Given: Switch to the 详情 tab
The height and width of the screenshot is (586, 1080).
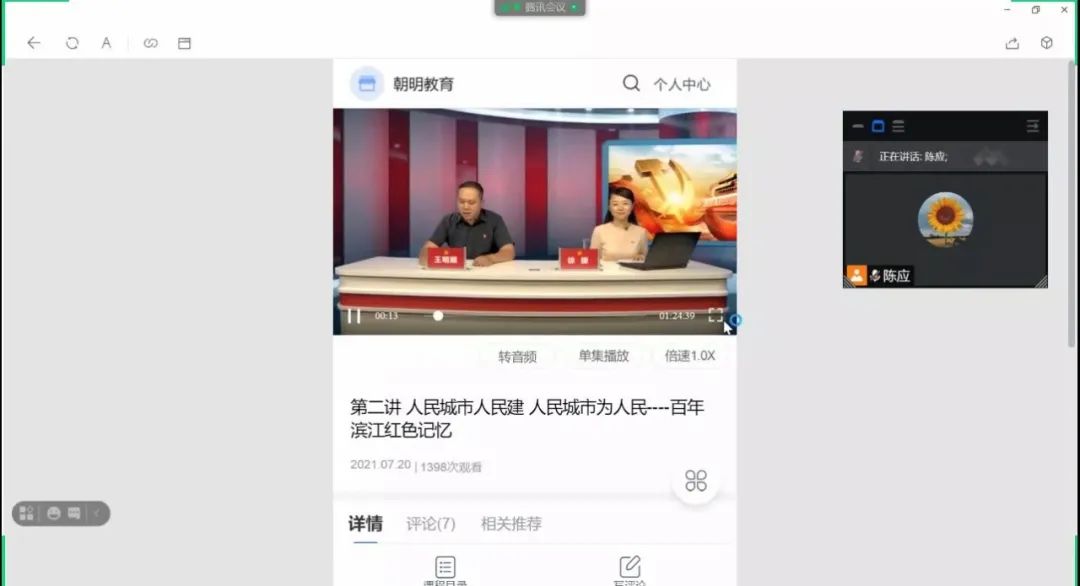Looking at the screenshot, I should 365,523.
